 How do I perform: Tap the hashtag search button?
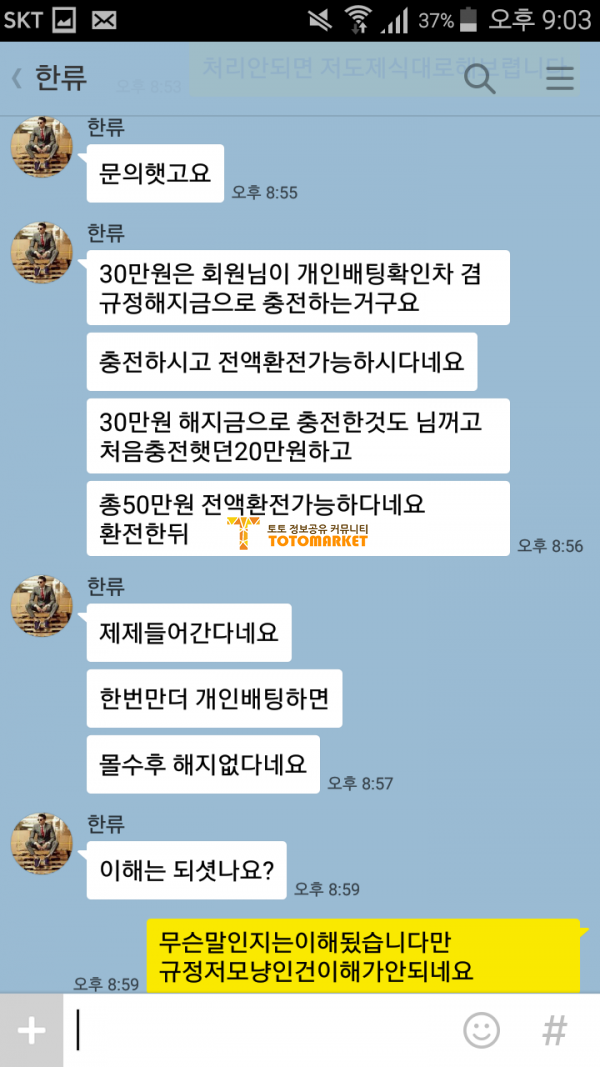pyautogui.click(x=554, y=1030)
